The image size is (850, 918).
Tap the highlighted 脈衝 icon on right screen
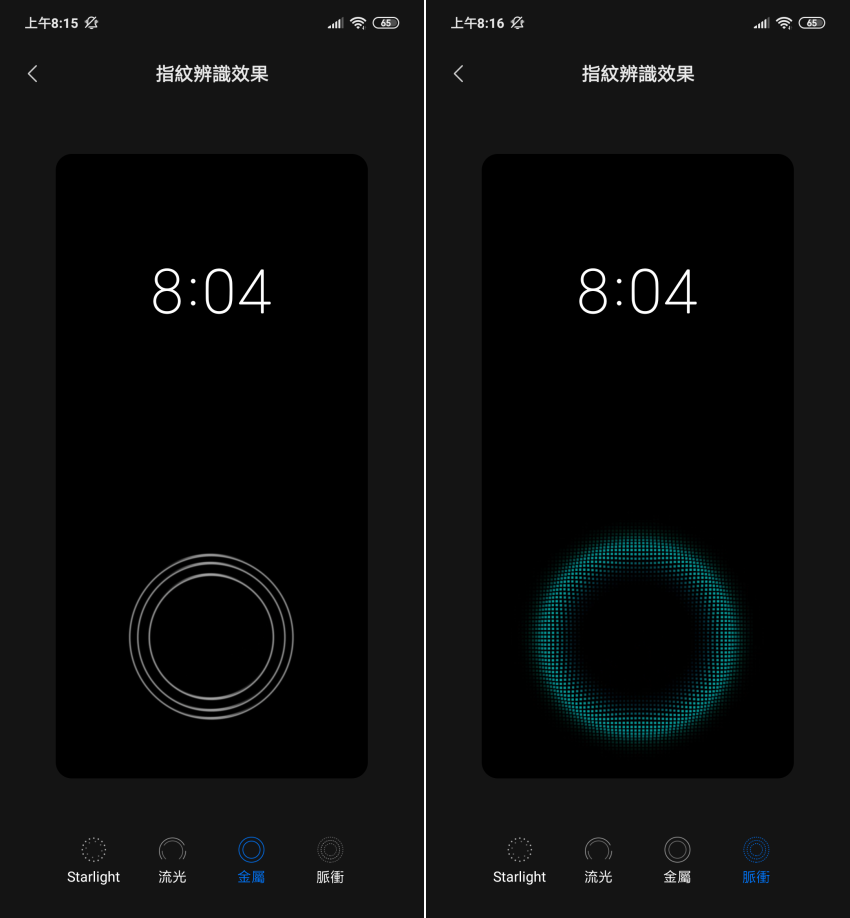click(755, 847)
